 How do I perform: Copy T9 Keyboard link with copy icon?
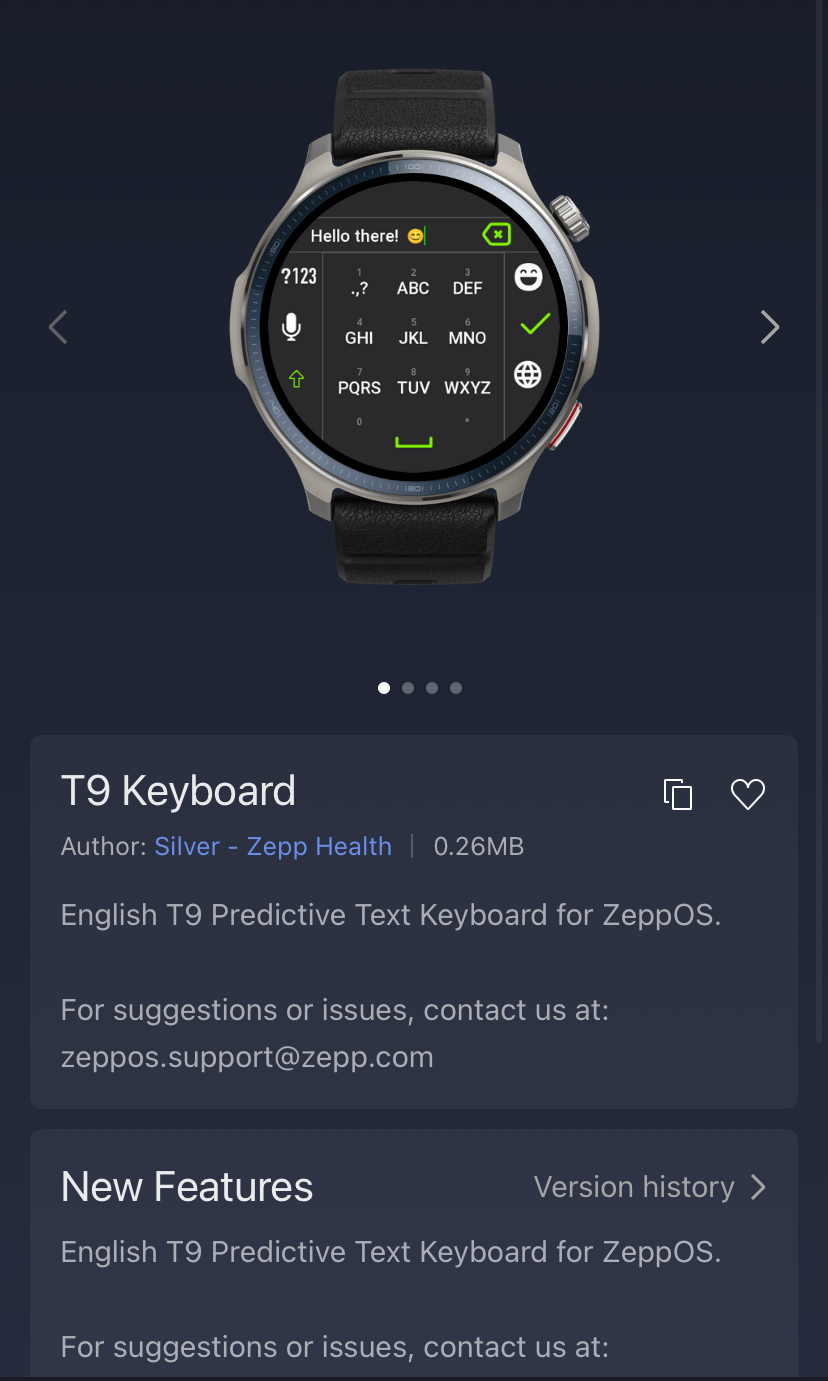pos(678,794)
